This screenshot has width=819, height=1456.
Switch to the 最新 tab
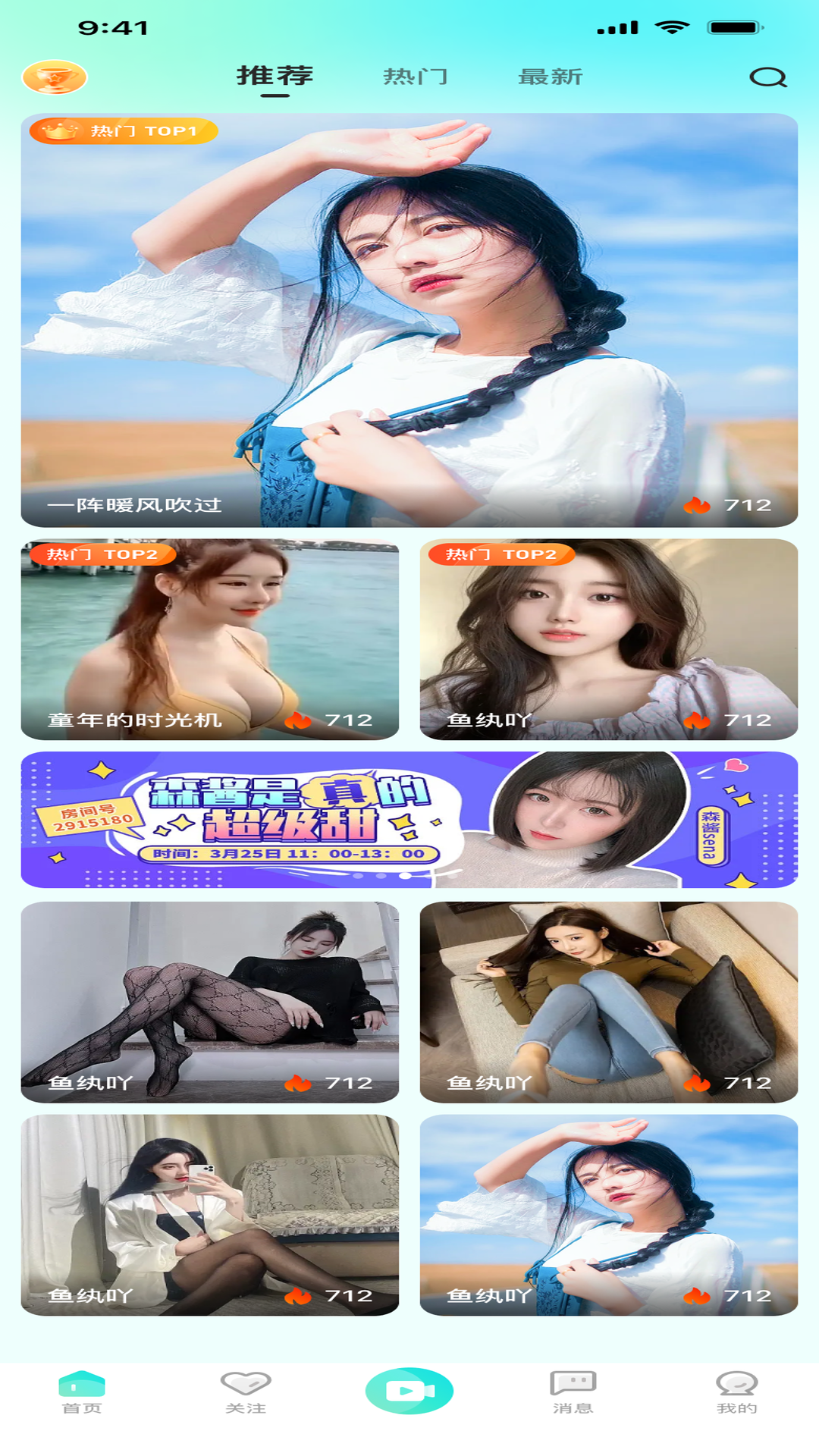tap(548, 76)
